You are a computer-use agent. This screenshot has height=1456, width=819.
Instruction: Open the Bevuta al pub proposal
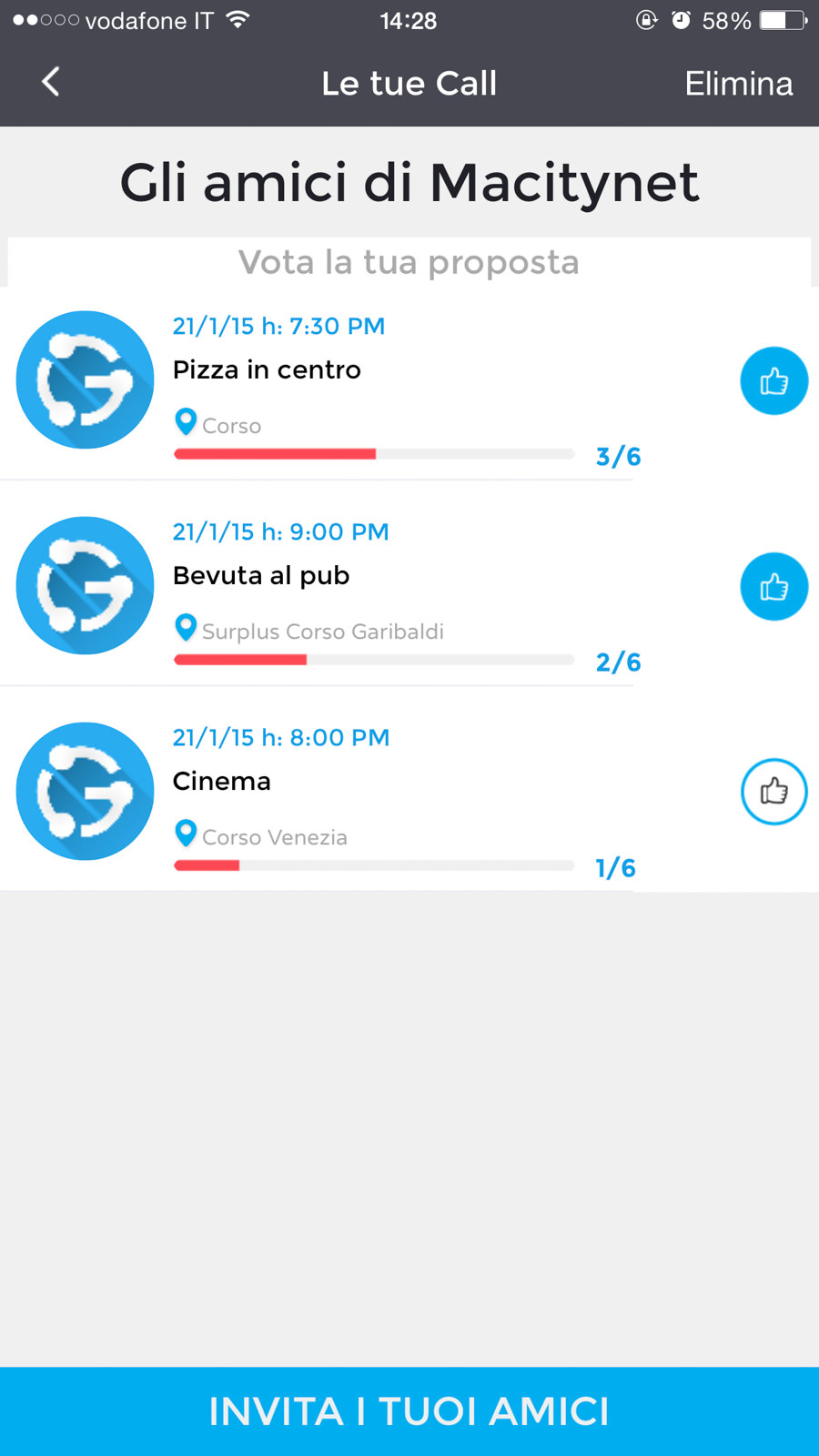pos(364,587)
